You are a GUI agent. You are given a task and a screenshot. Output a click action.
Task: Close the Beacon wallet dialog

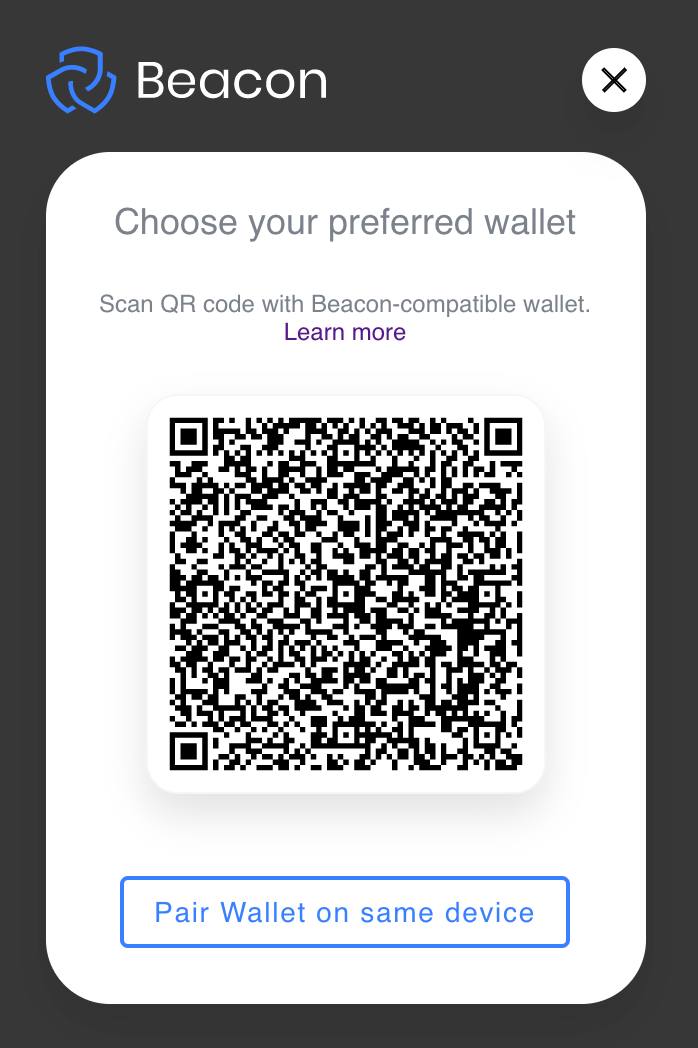point(613,80)
